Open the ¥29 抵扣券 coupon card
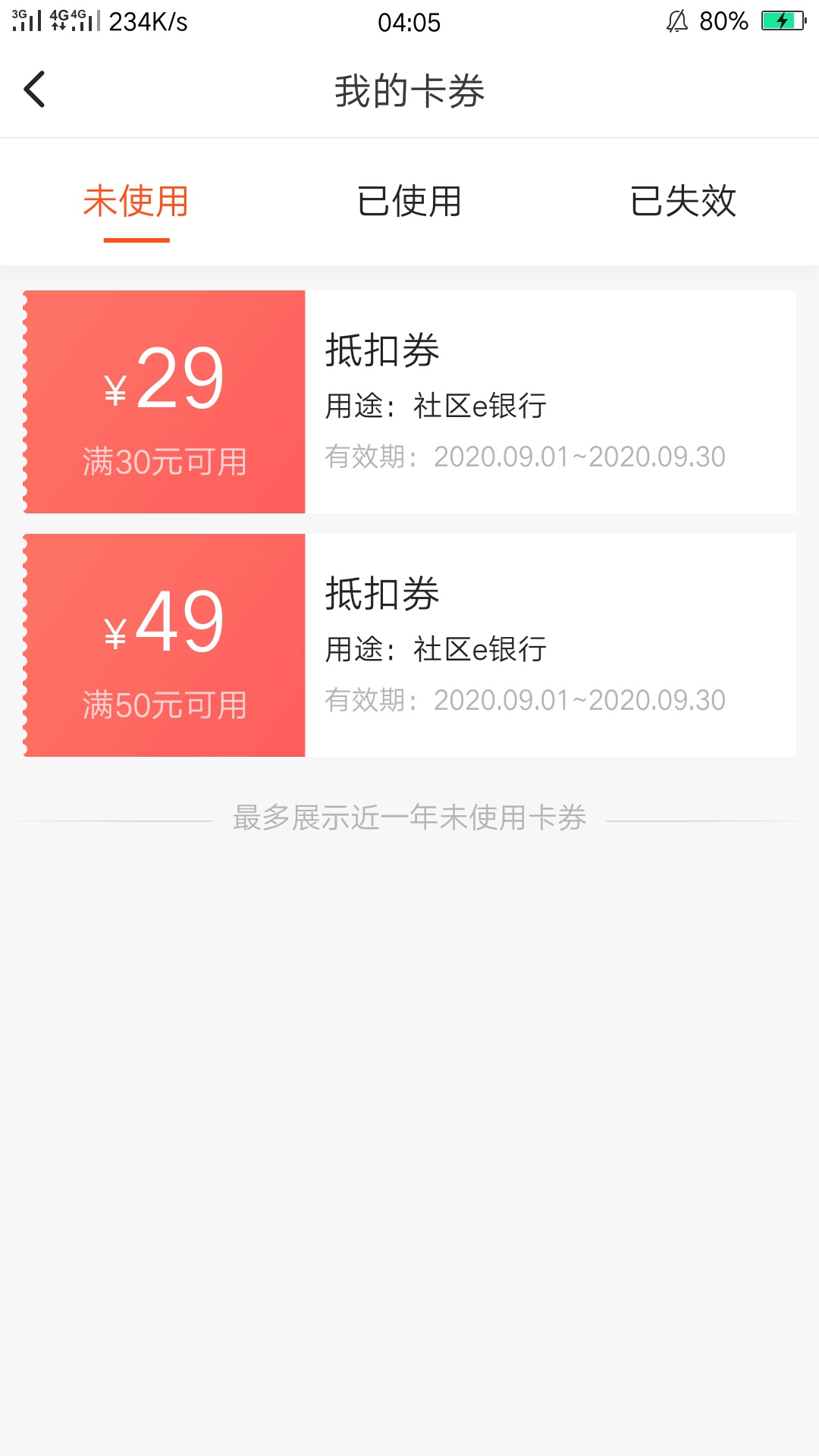The image size is (819, 1456). pyautogui.click(x=409, y=402)
